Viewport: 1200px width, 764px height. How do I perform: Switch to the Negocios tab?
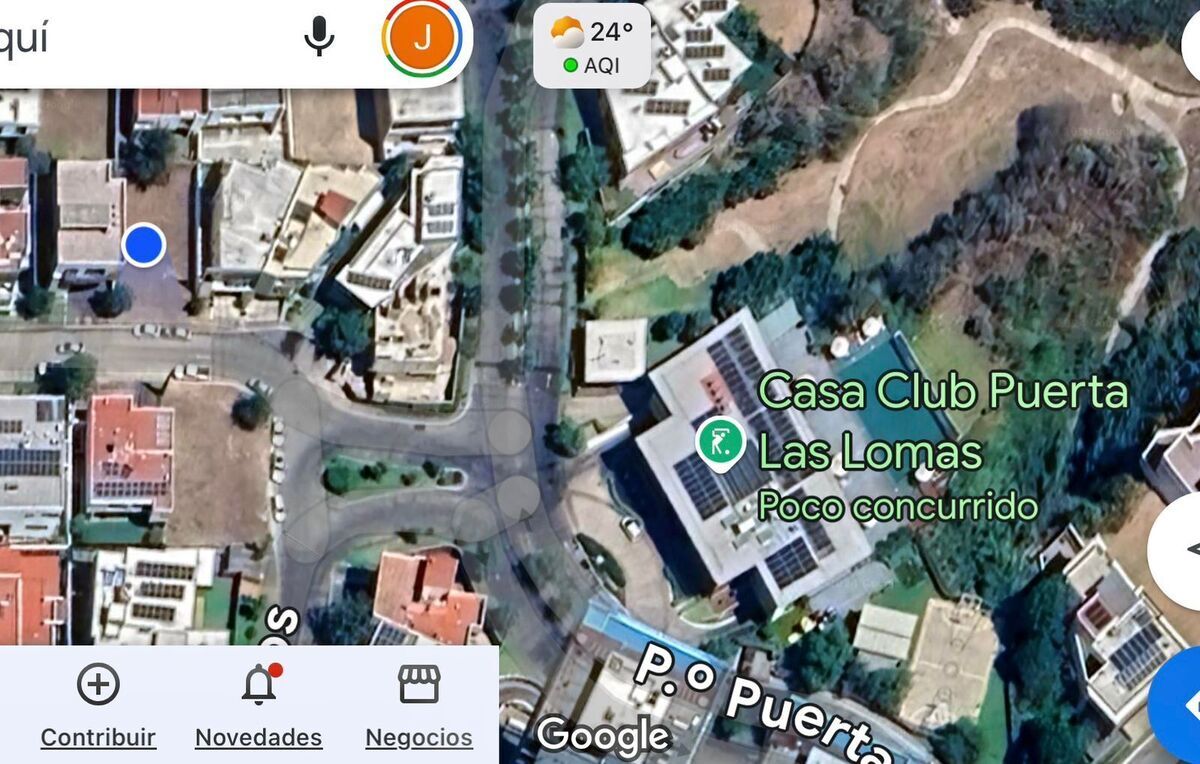tap(418, 706)
